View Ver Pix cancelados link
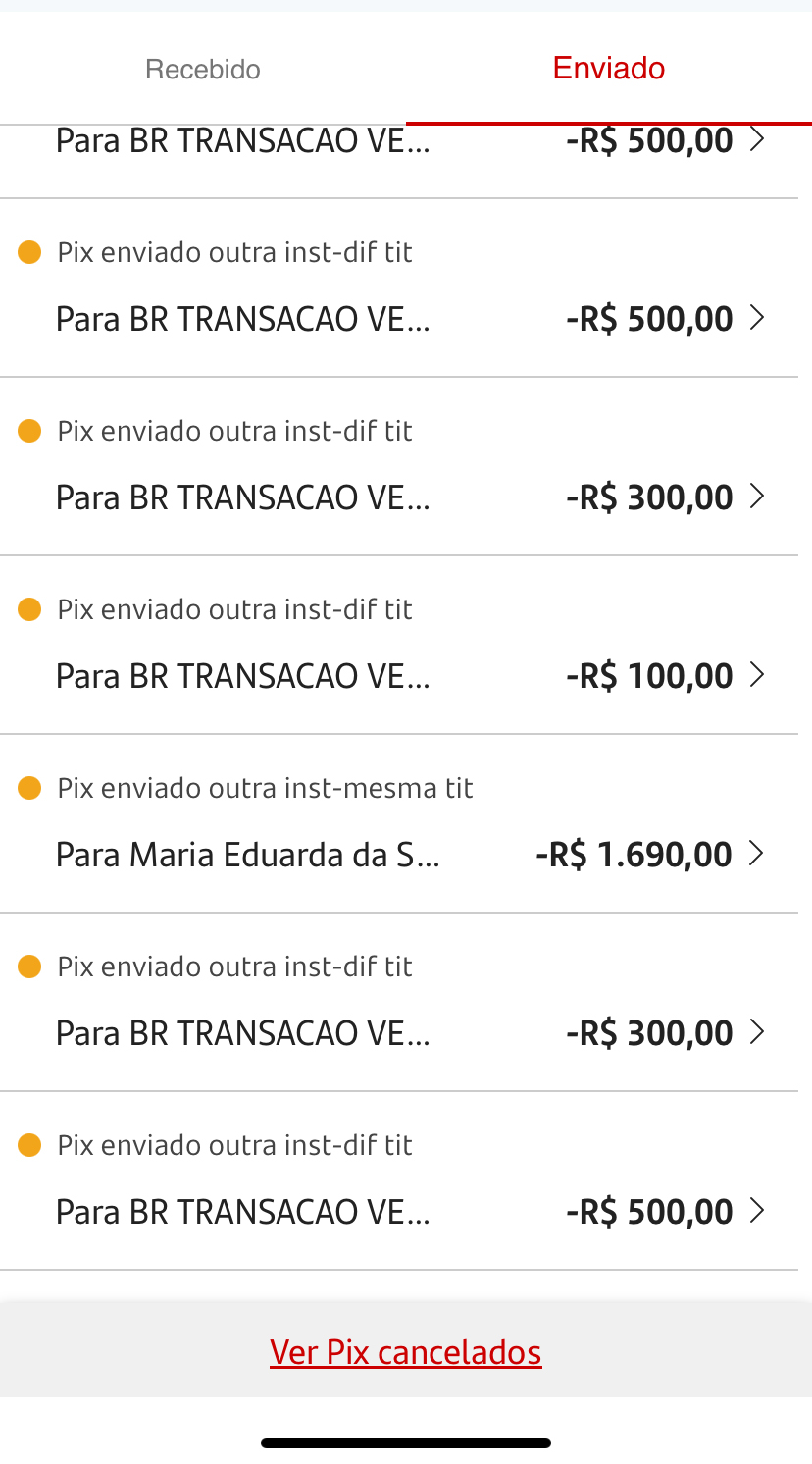The height and width of the screenshot is (1464, 812). [x=405, y=1352]
